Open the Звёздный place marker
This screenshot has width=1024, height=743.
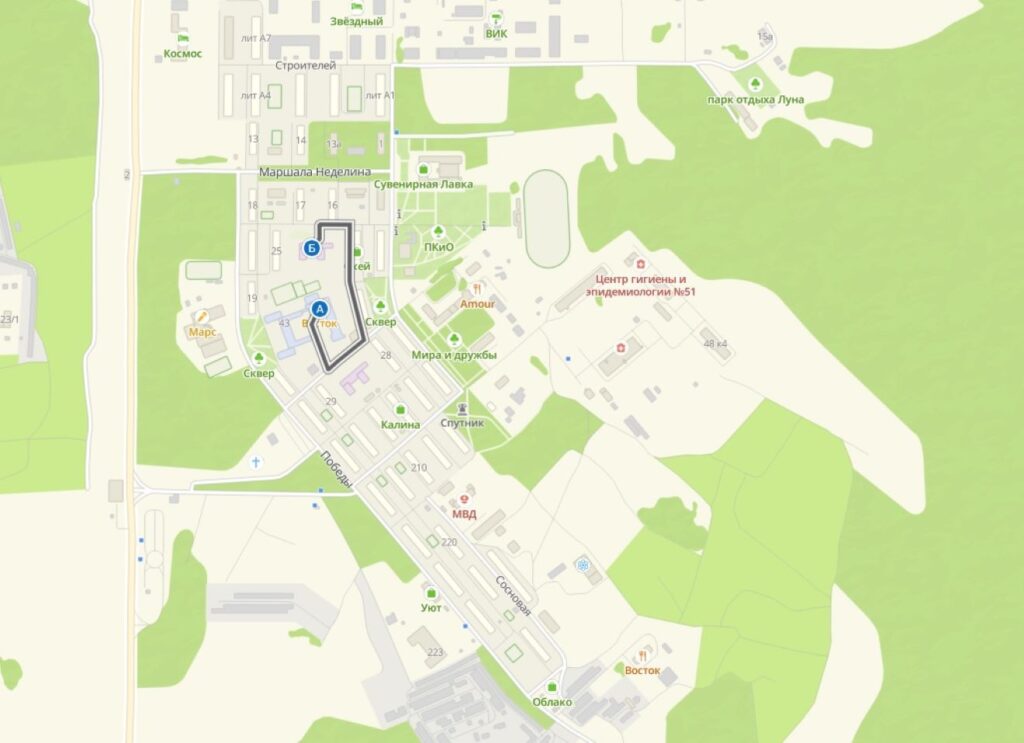(x=356, y=6)
